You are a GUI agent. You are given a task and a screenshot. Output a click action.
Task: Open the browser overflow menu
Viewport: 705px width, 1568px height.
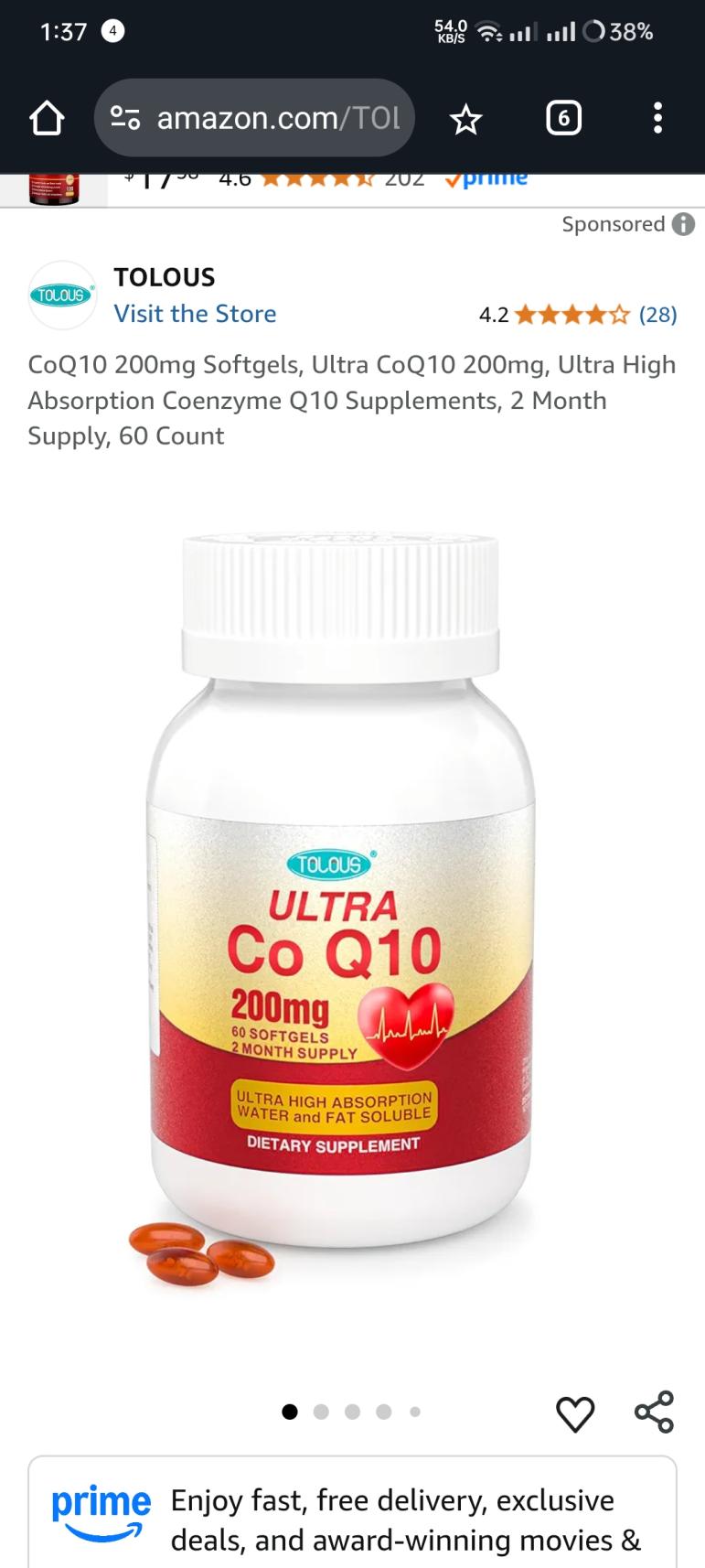pyautogui.click(x=657, y=119)
